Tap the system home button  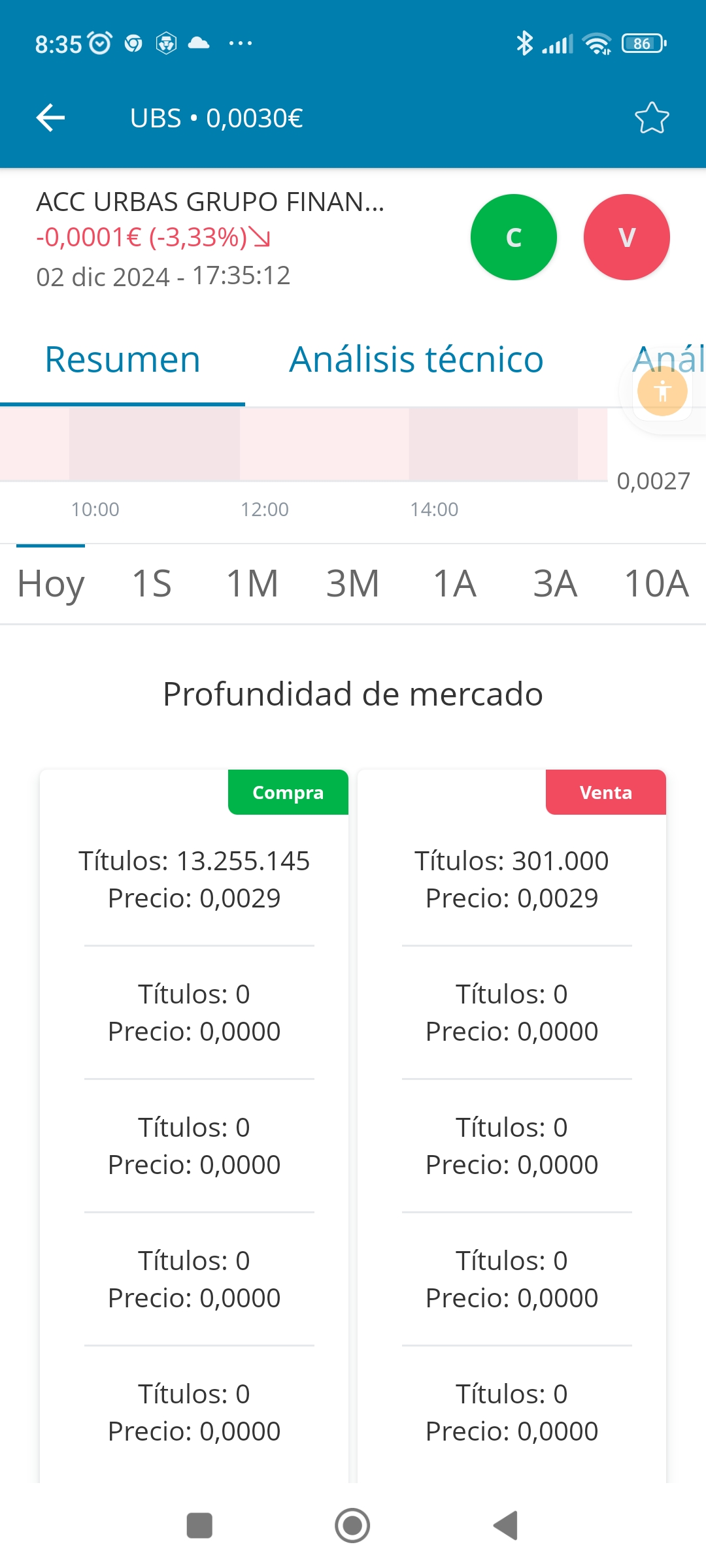352,1526
